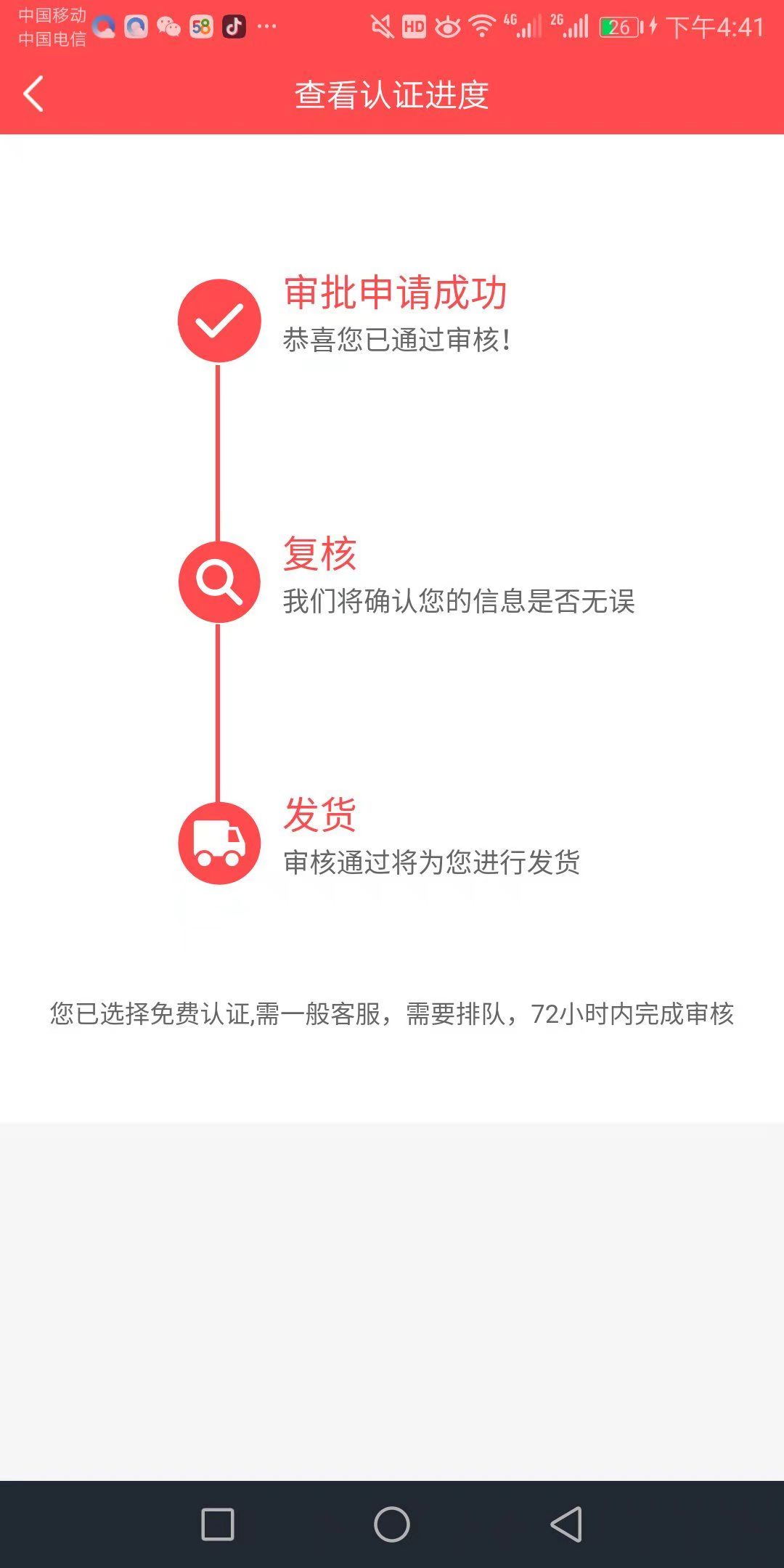Screen dimensions: 784x1568
Task: Go to home via the circle button
Action: click(392, 1524)
